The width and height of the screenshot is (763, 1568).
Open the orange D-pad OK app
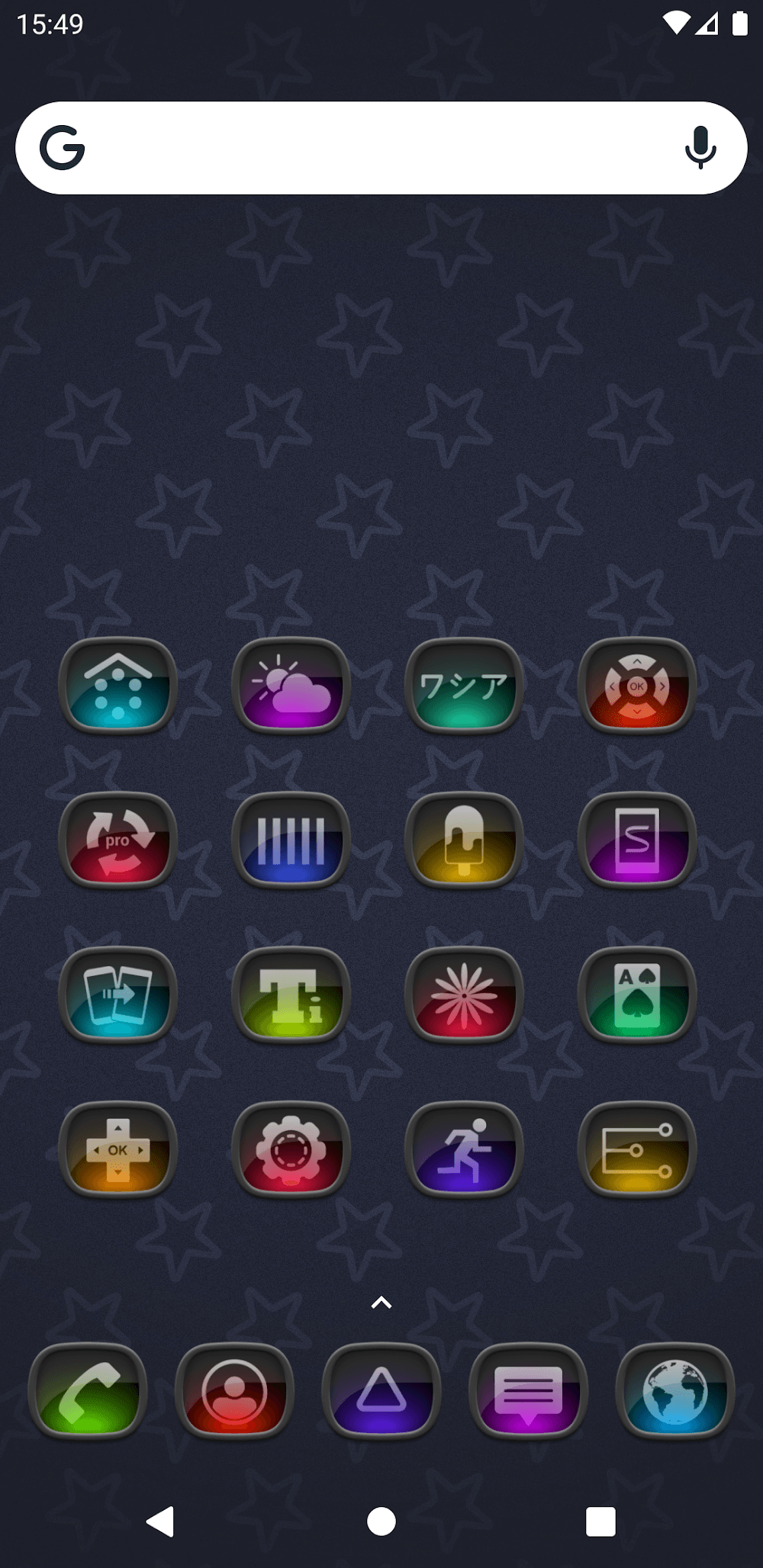coord(118,1150)
